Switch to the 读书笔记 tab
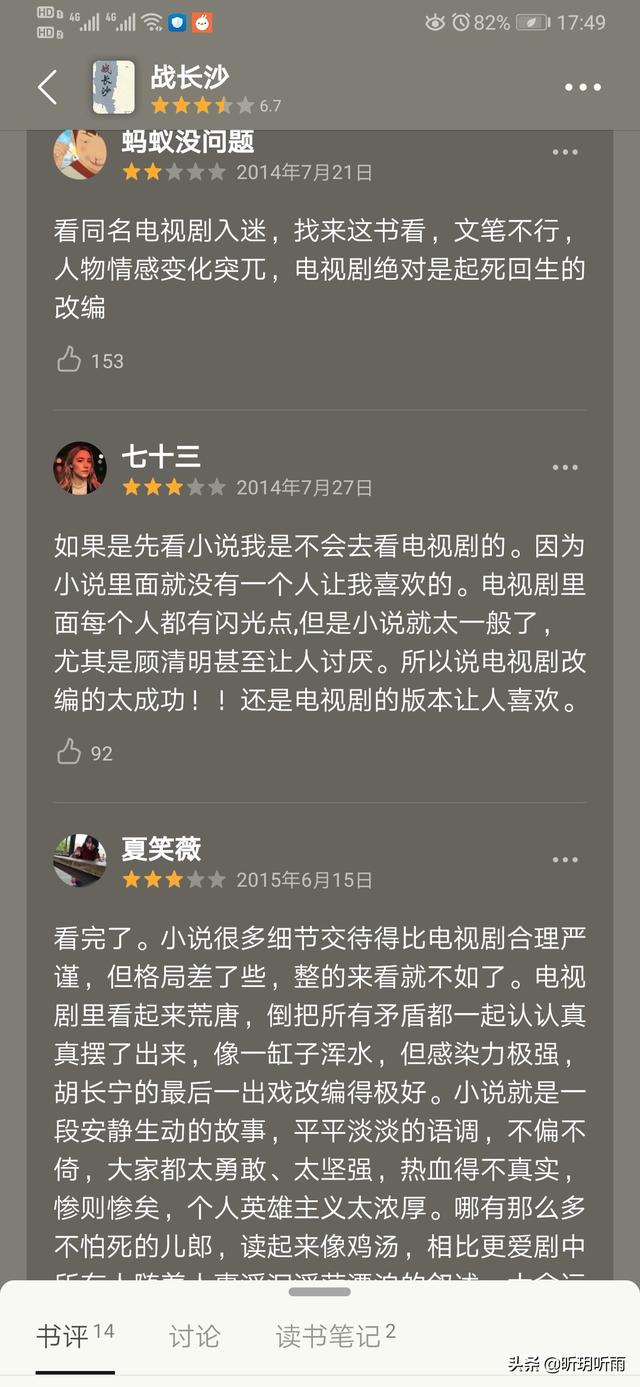 point(336,1335)
